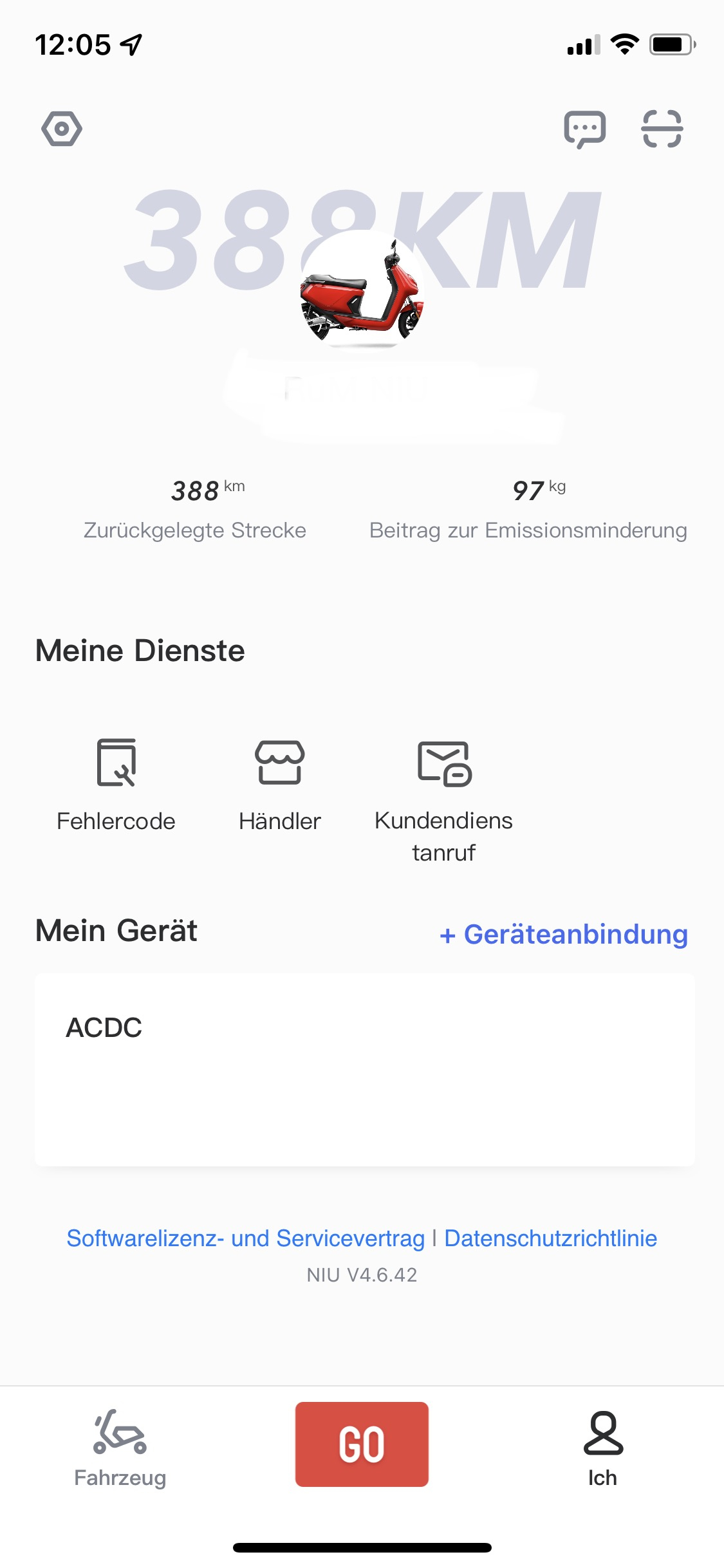724x1568 pixels.
Task: Add a device via Geräteanbindung
Action: [x=564, y=934]
